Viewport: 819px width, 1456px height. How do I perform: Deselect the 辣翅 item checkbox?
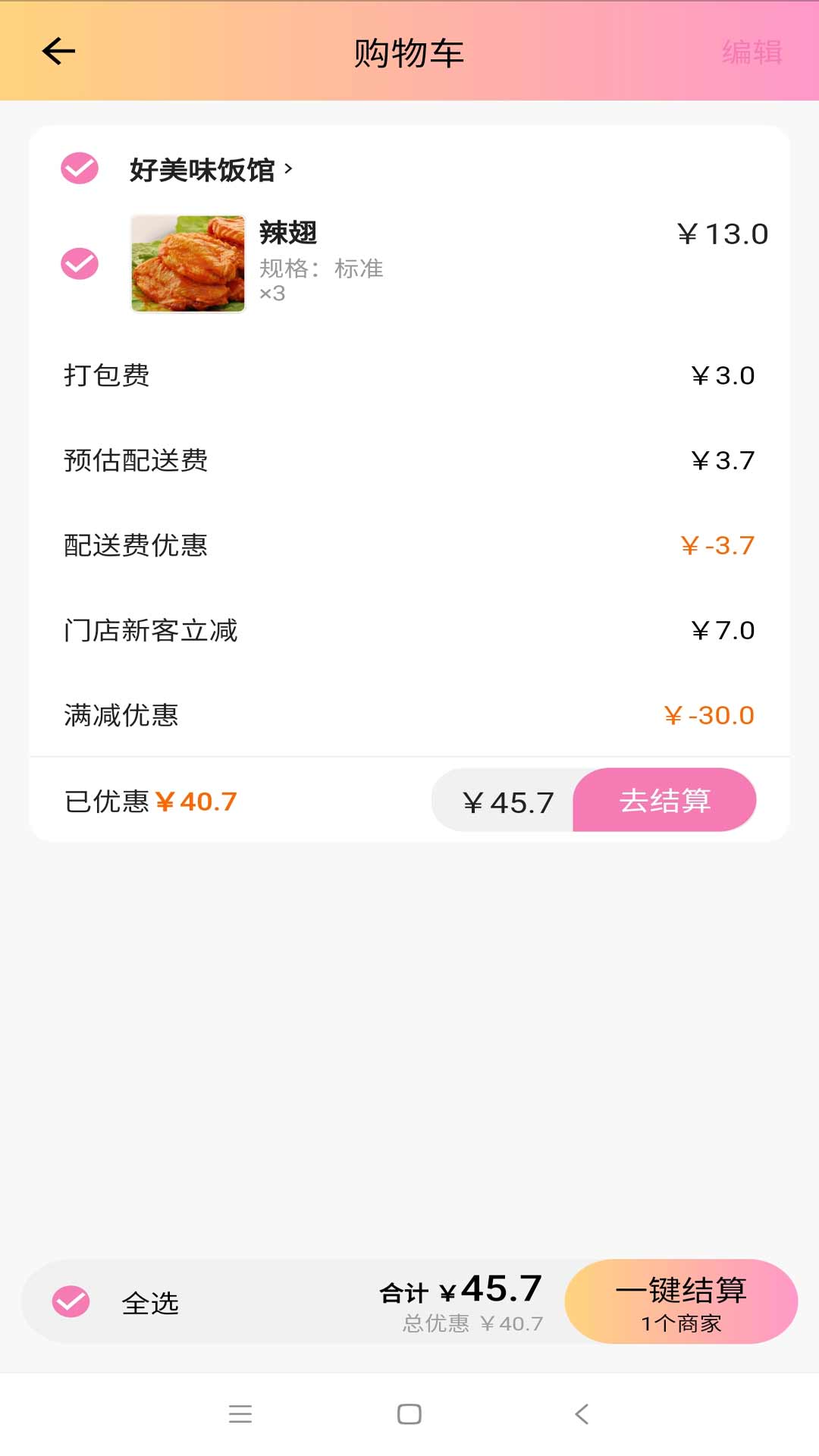80,264
